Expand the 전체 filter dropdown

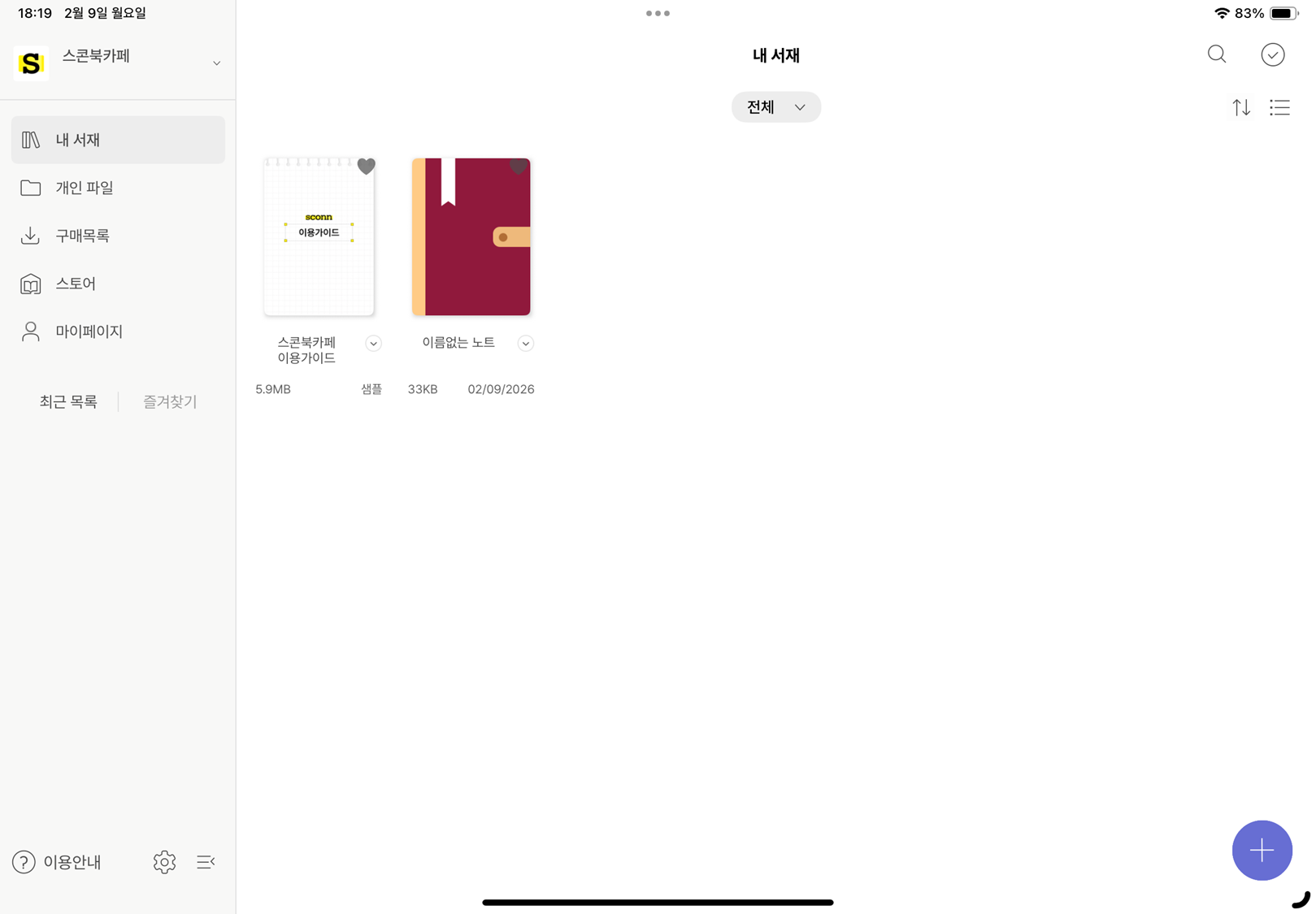[x=775, y=107]
